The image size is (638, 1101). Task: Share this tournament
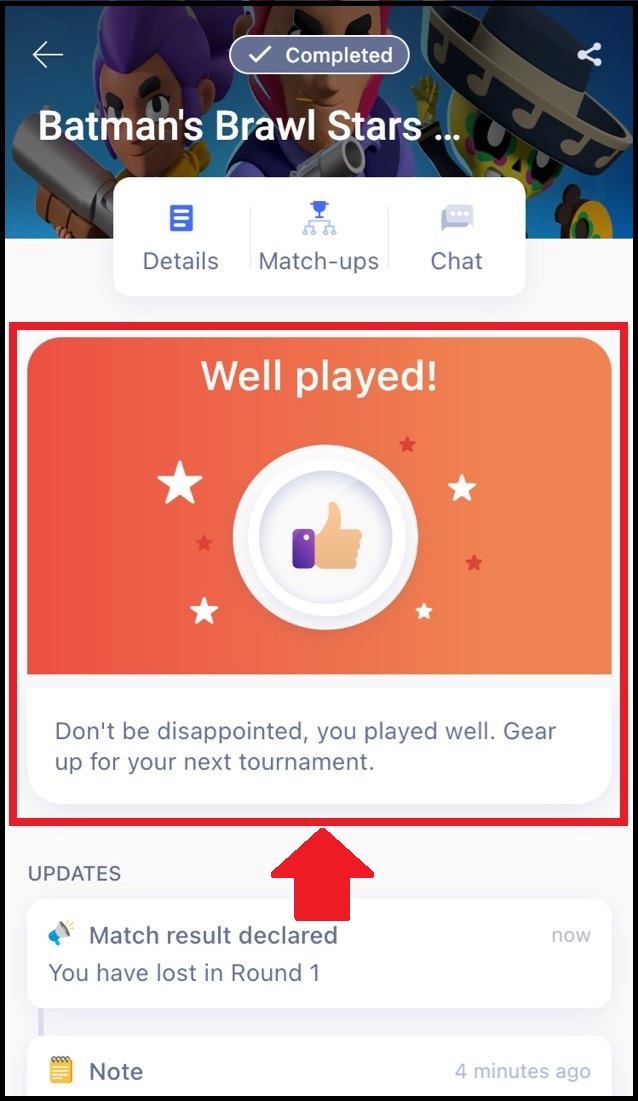pos(590,54)
